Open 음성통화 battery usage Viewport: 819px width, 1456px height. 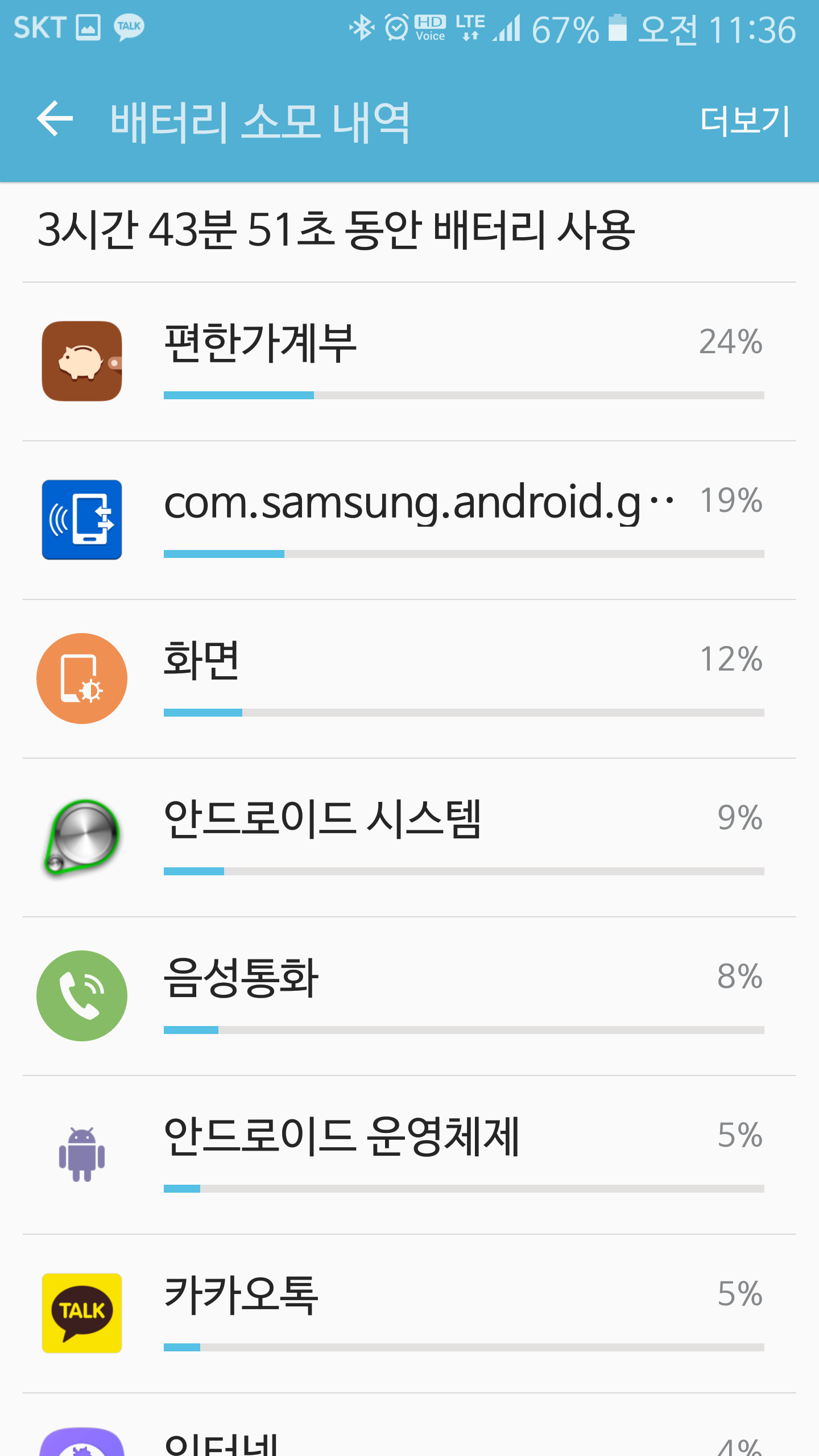pos(409,996)
